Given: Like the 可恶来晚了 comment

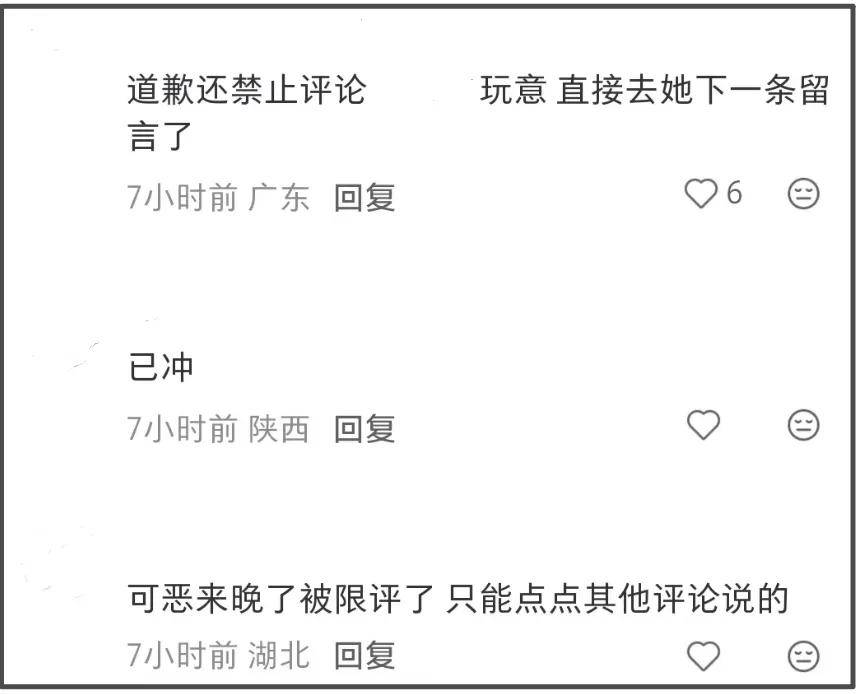Looking at the screenshot, I should pyautogui.click(x=703, y=656).
